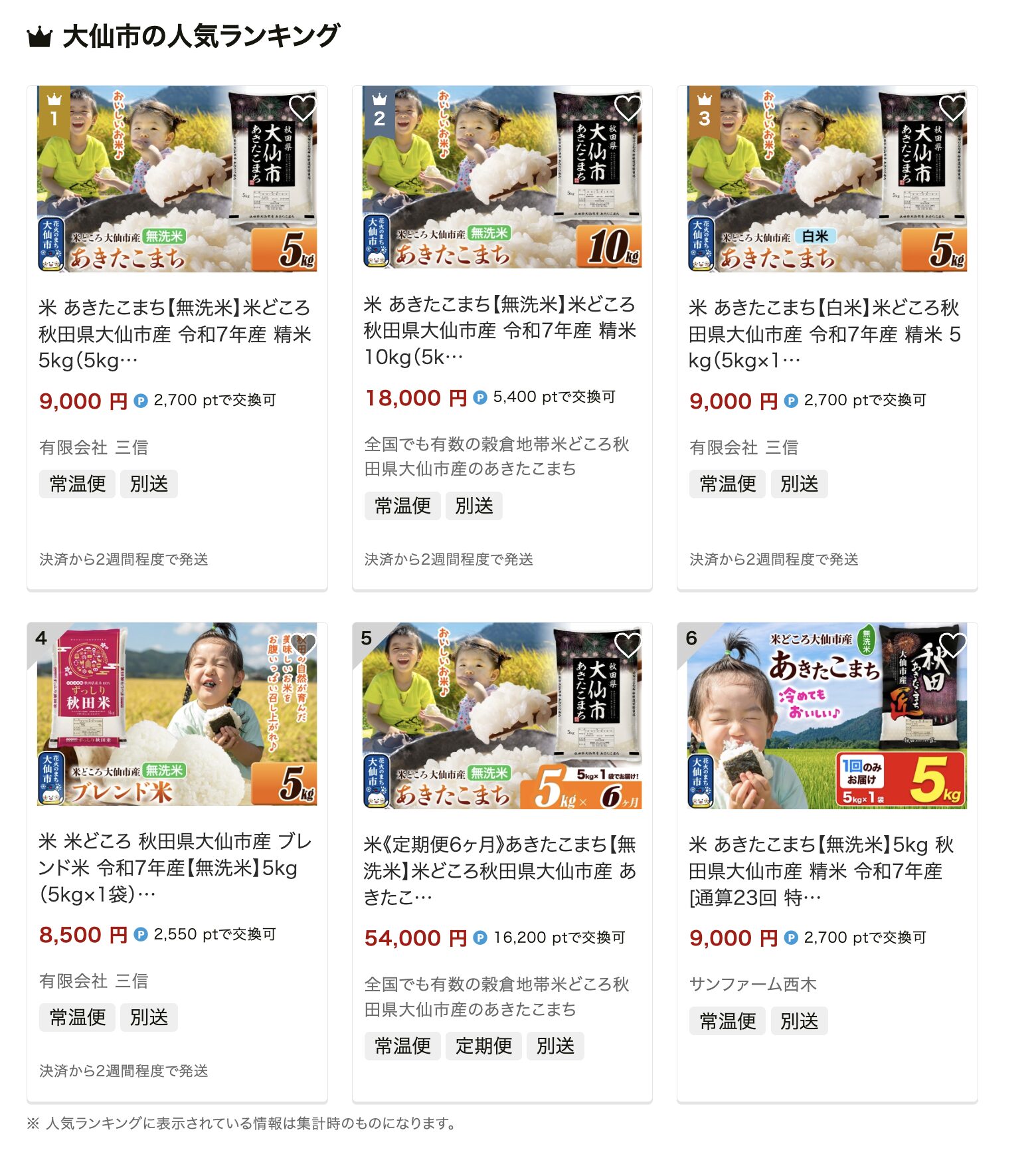Image resolution: width=1036 pixels, height=1172 pixels.
Task: Open rank 6 サンファーム西木 rice product
Action: point(825,870)
